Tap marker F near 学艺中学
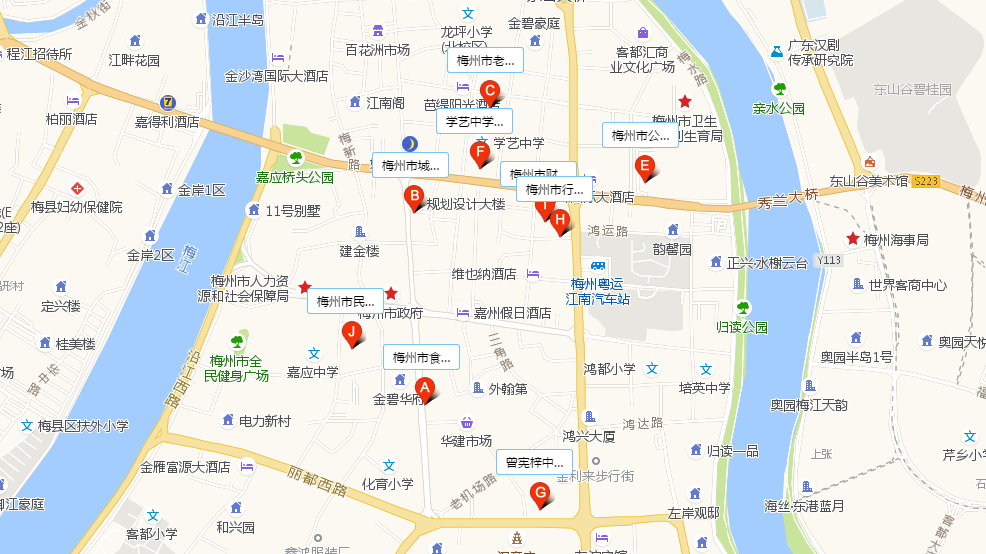Image resolution: width=986 pixels, height=554 pixels. pyautogui.click(x=480, y=153)
